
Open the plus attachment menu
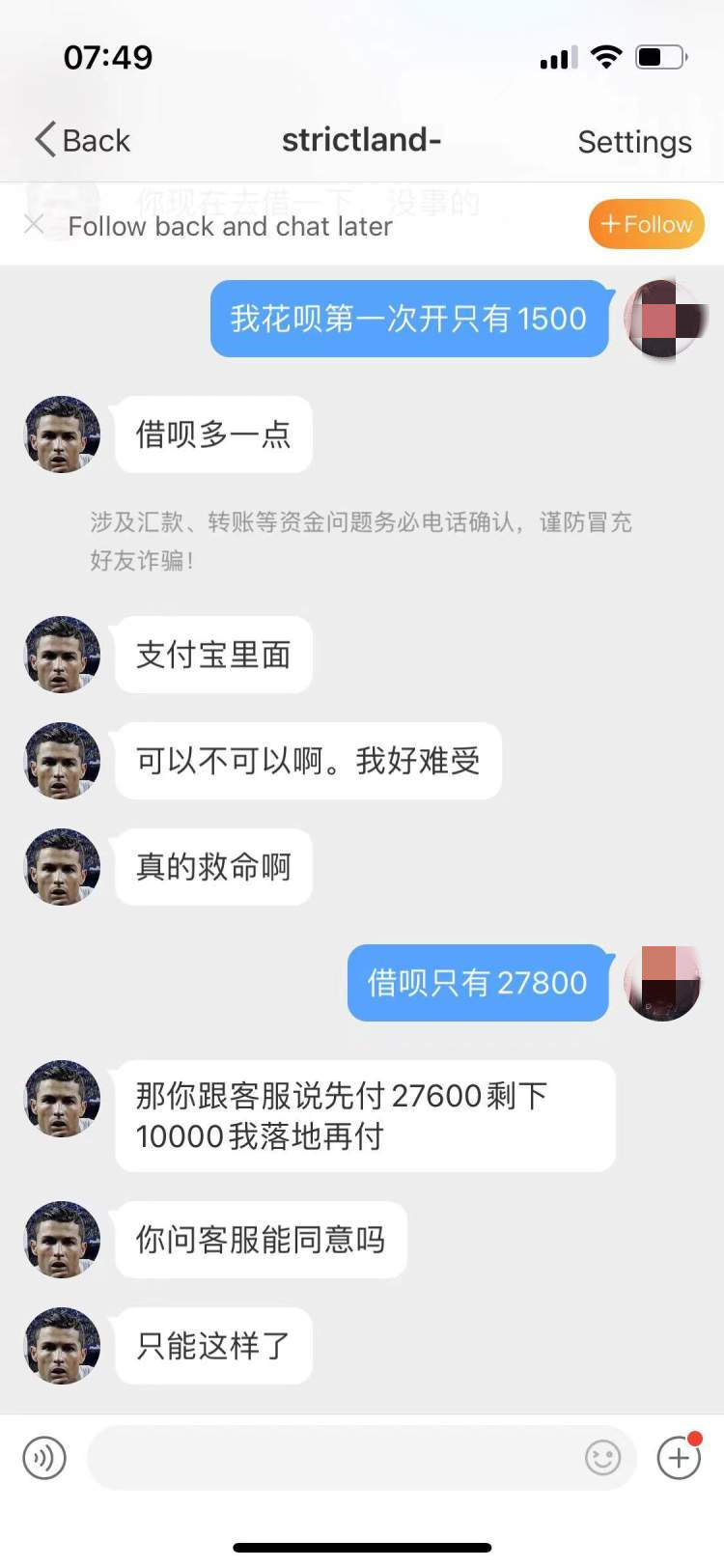(x=679, y=1457)
